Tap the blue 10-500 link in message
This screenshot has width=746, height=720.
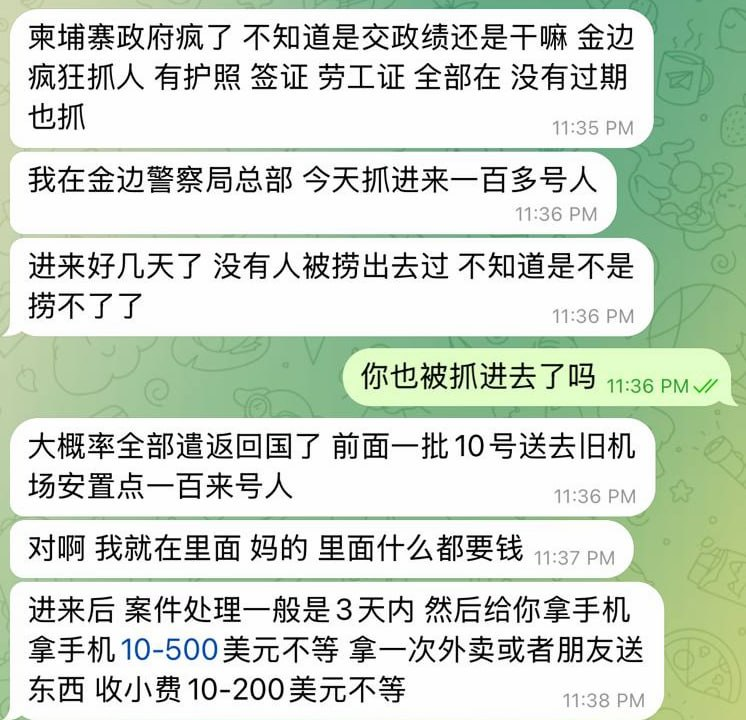(x=168, y=650)
